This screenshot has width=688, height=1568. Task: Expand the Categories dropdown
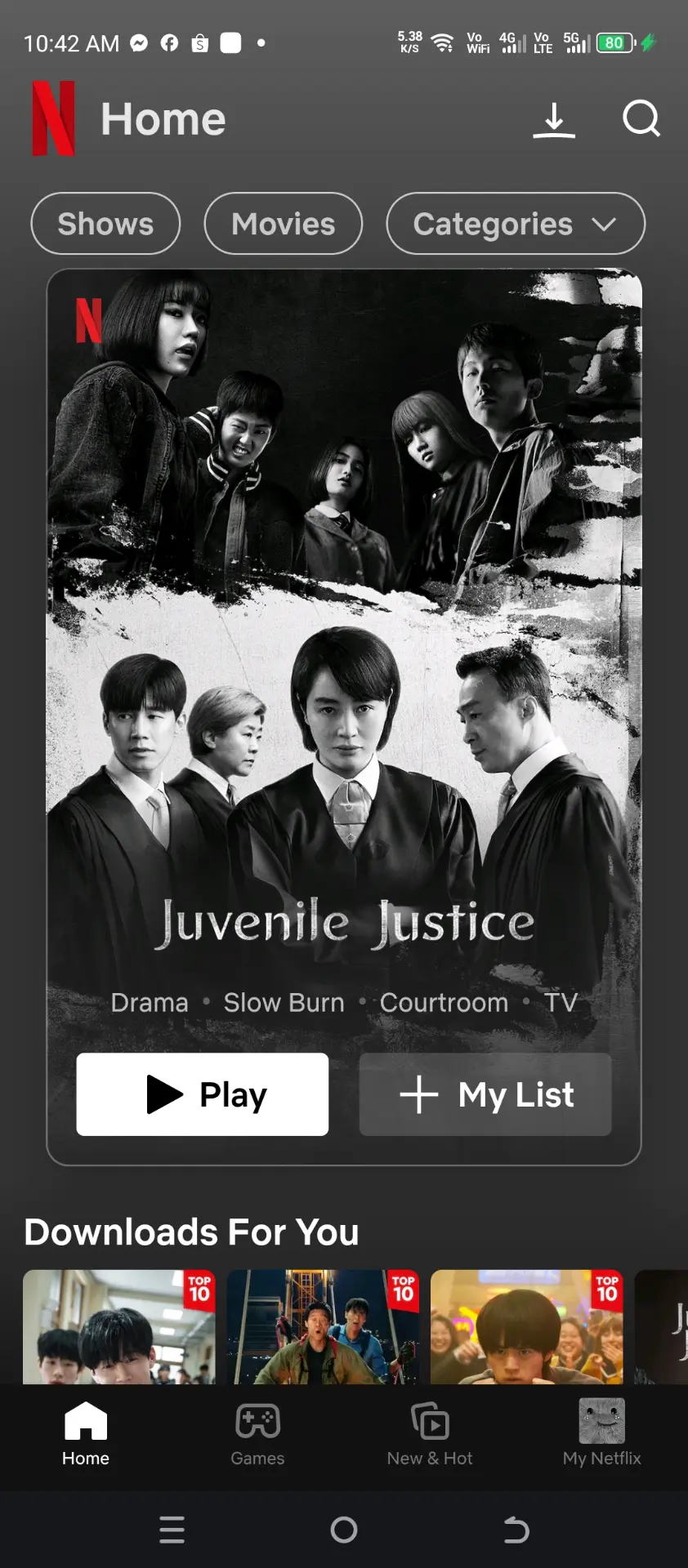tap(516, 224)
